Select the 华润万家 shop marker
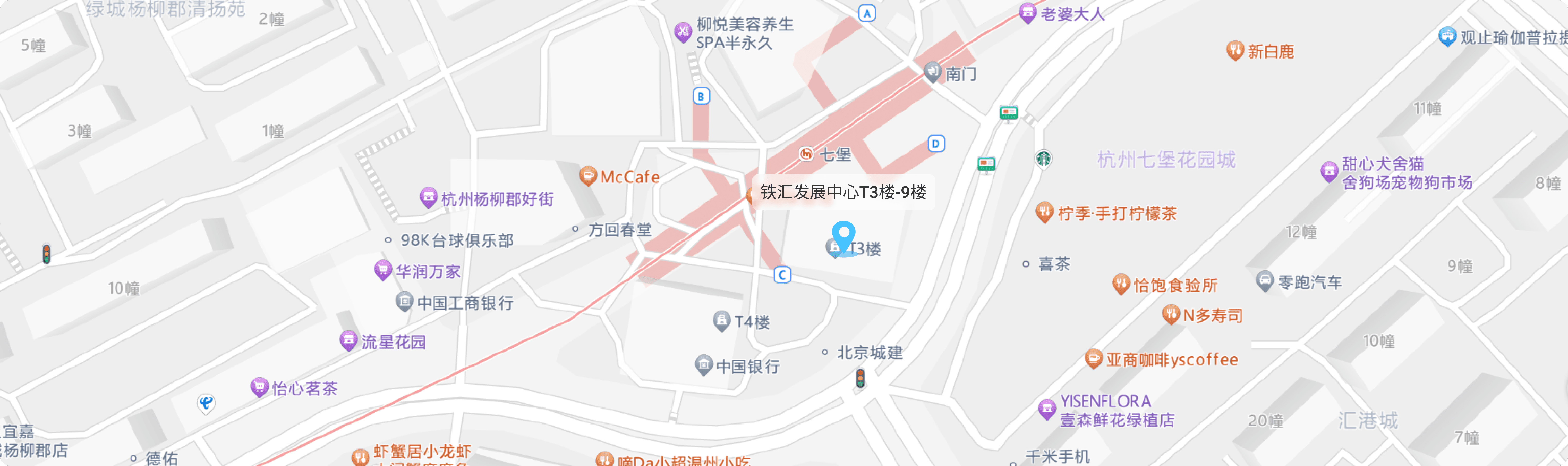 tap(382, 269)
